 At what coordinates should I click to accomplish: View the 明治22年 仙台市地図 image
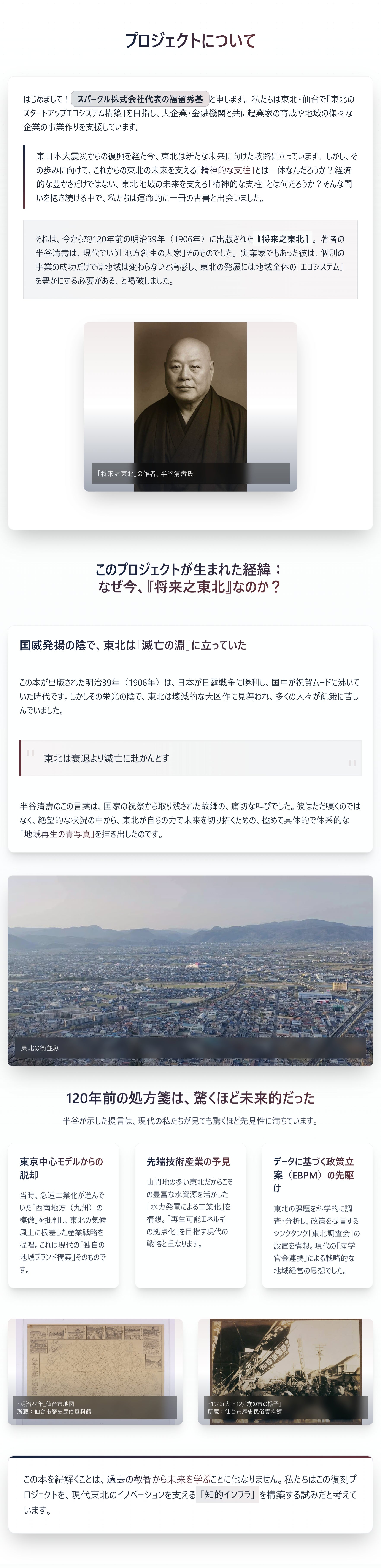pos(95,1371)
